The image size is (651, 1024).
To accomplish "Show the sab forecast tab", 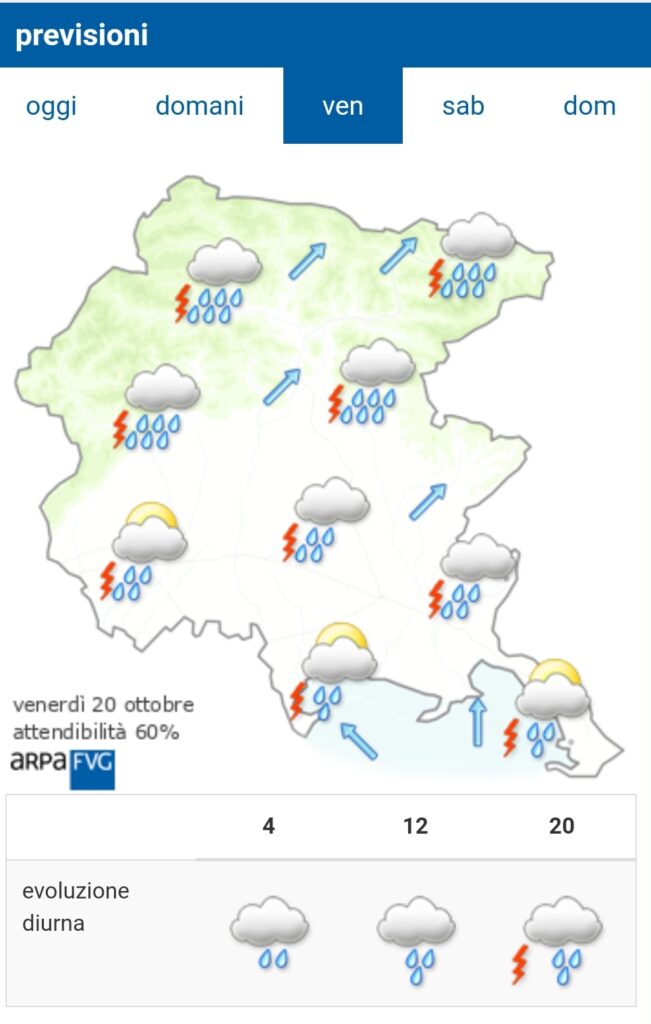I will [x=463, y=106].
